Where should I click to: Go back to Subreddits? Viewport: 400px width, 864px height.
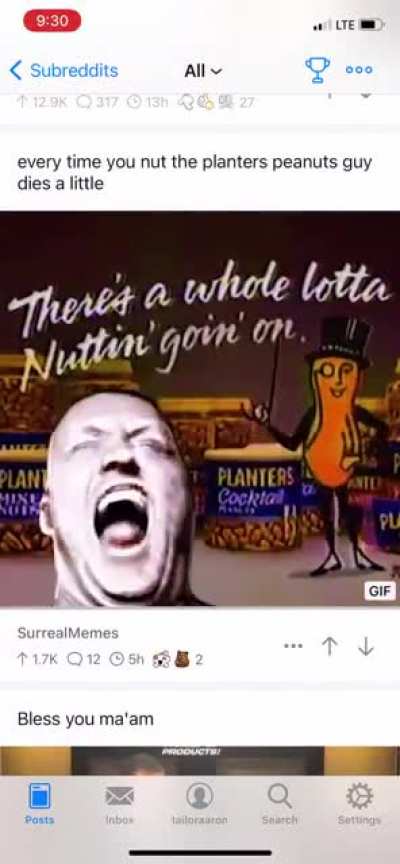coord(64,71)
